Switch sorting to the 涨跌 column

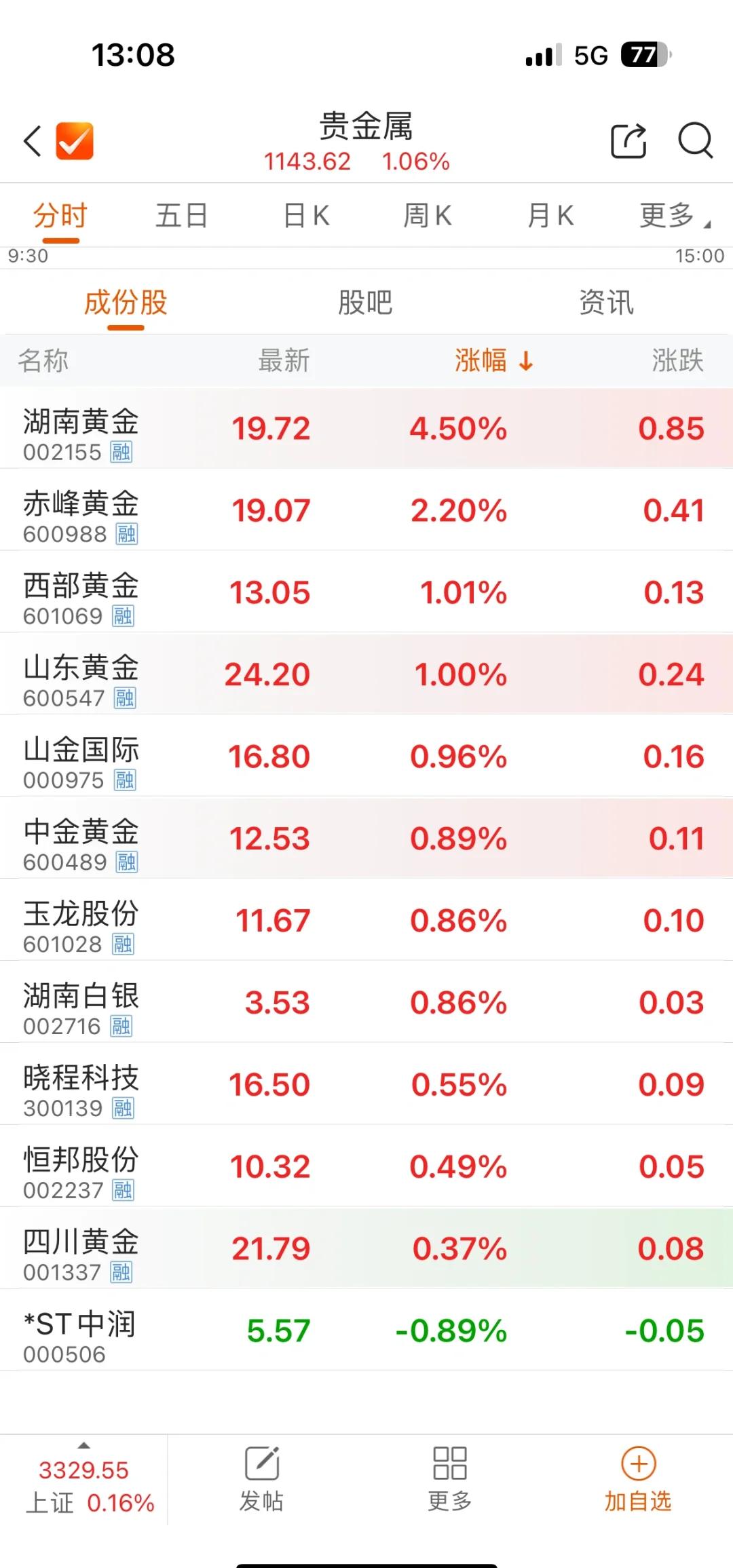[676, 362]
